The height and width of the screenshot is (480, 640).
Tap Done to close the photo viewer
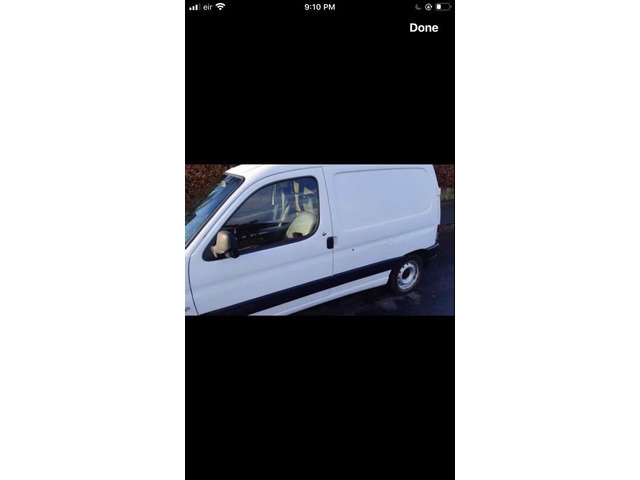coord(423,28)
